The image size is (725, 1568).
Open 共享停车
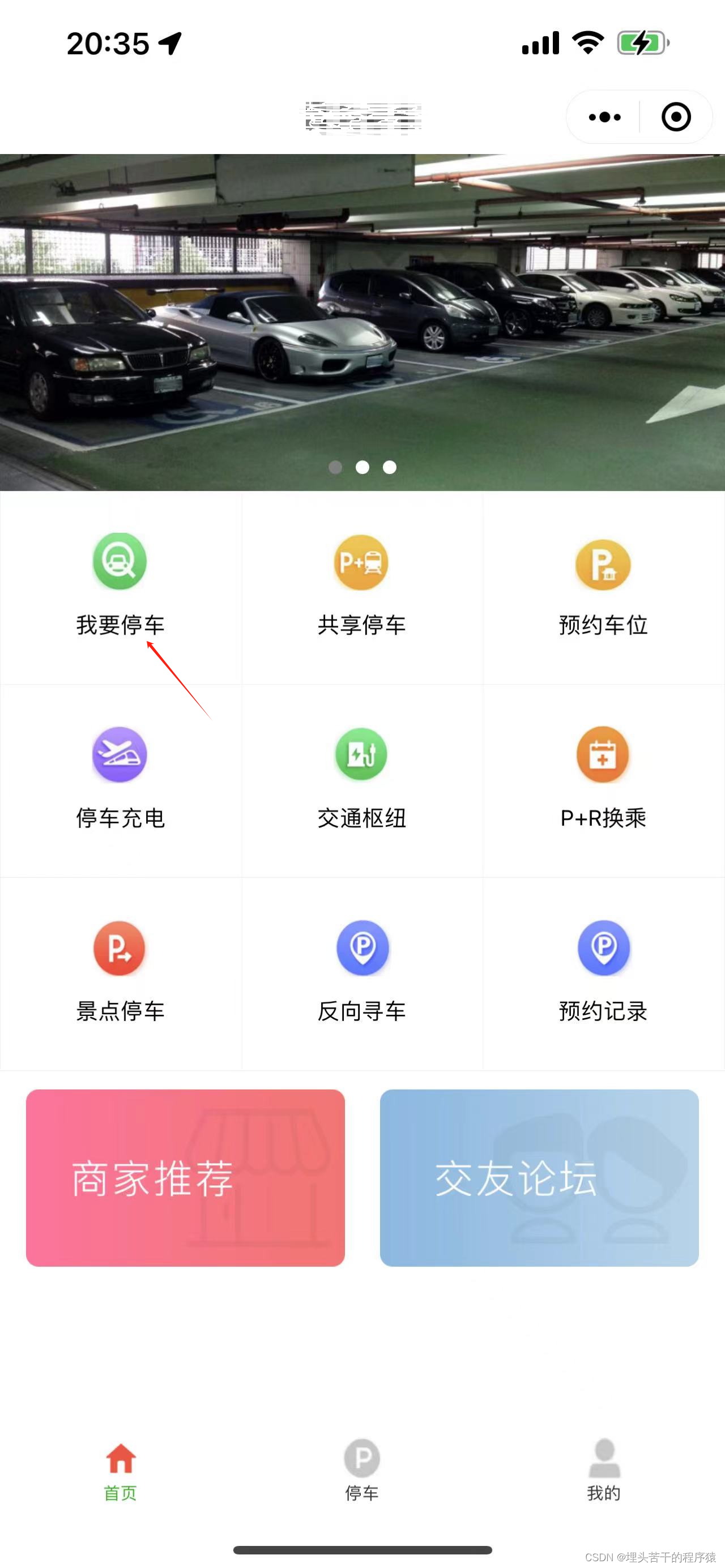[362, 588]
